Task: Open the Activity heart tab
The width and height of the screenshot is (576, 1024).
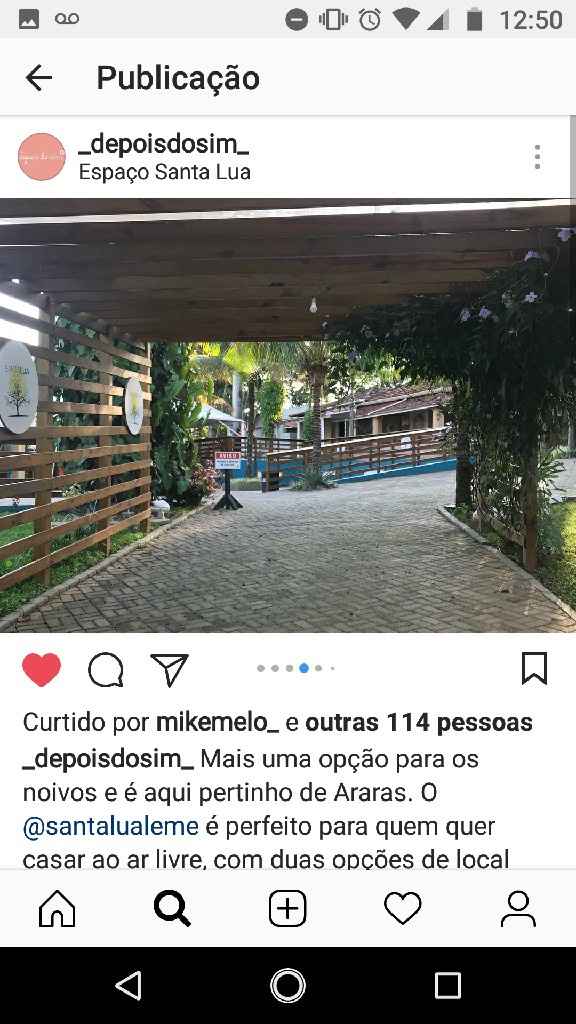Action: click(x=402, y=908)
